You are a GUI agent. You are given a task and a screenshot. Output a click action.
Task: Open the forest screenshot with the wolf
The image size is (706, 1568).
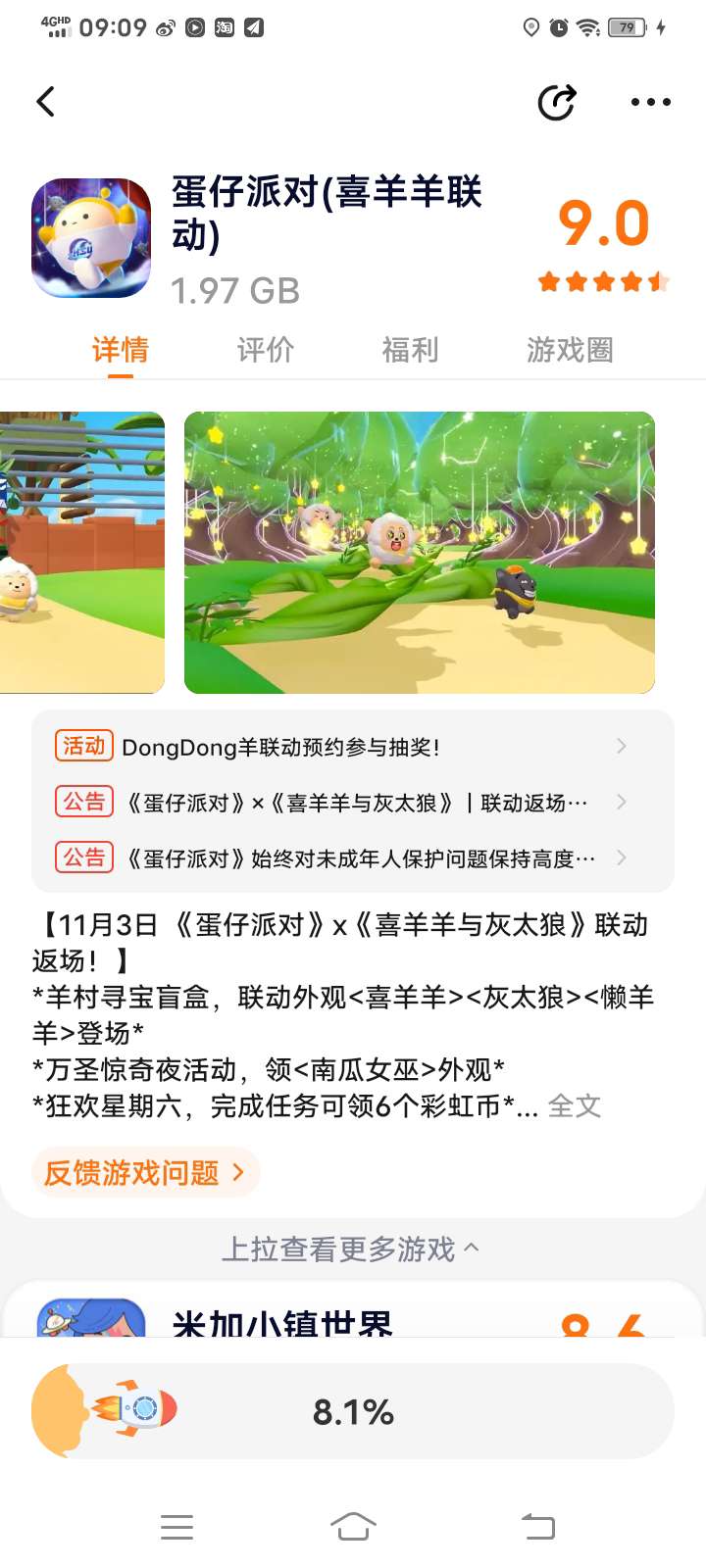(x=420, y=553)
